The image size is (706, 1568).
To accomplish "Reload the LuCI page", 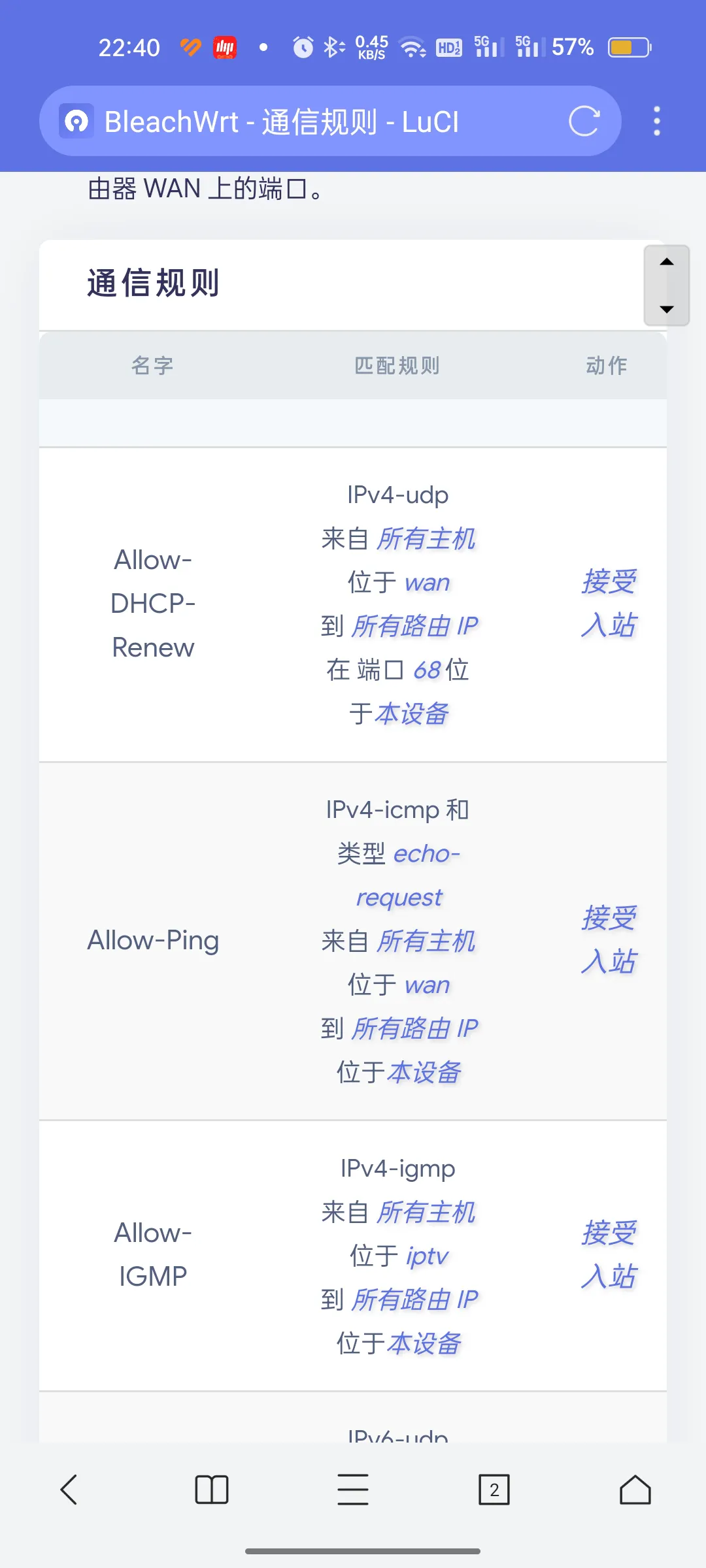I will 584,121.
